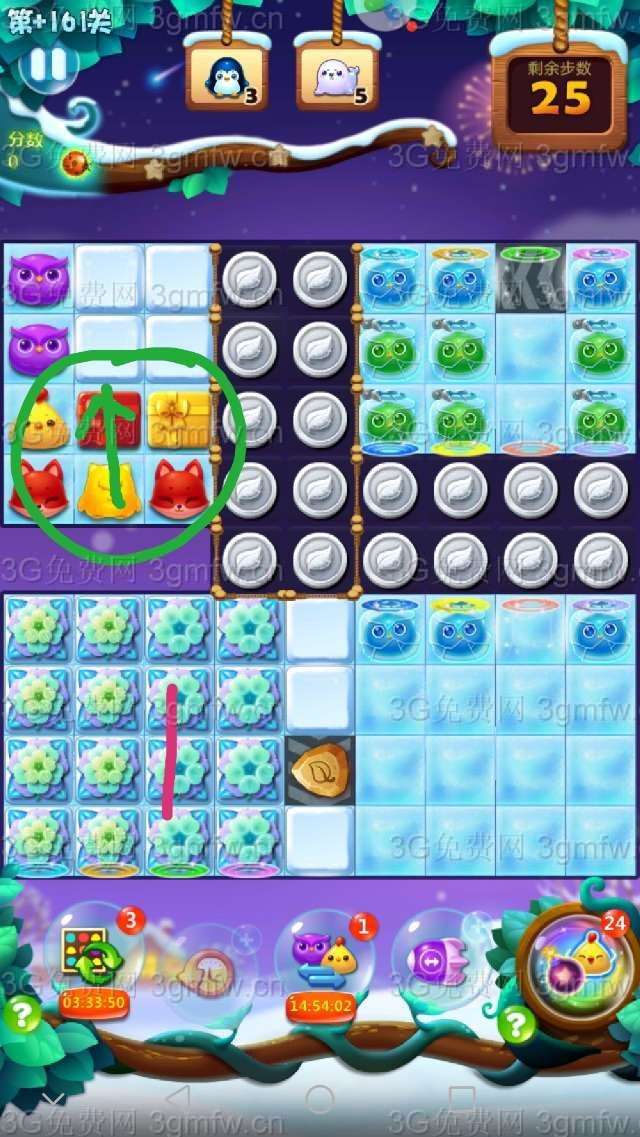Viewport: 640px width, 1137px height.
Task: Go to the Android home screen
Action: coord(320,1098)
